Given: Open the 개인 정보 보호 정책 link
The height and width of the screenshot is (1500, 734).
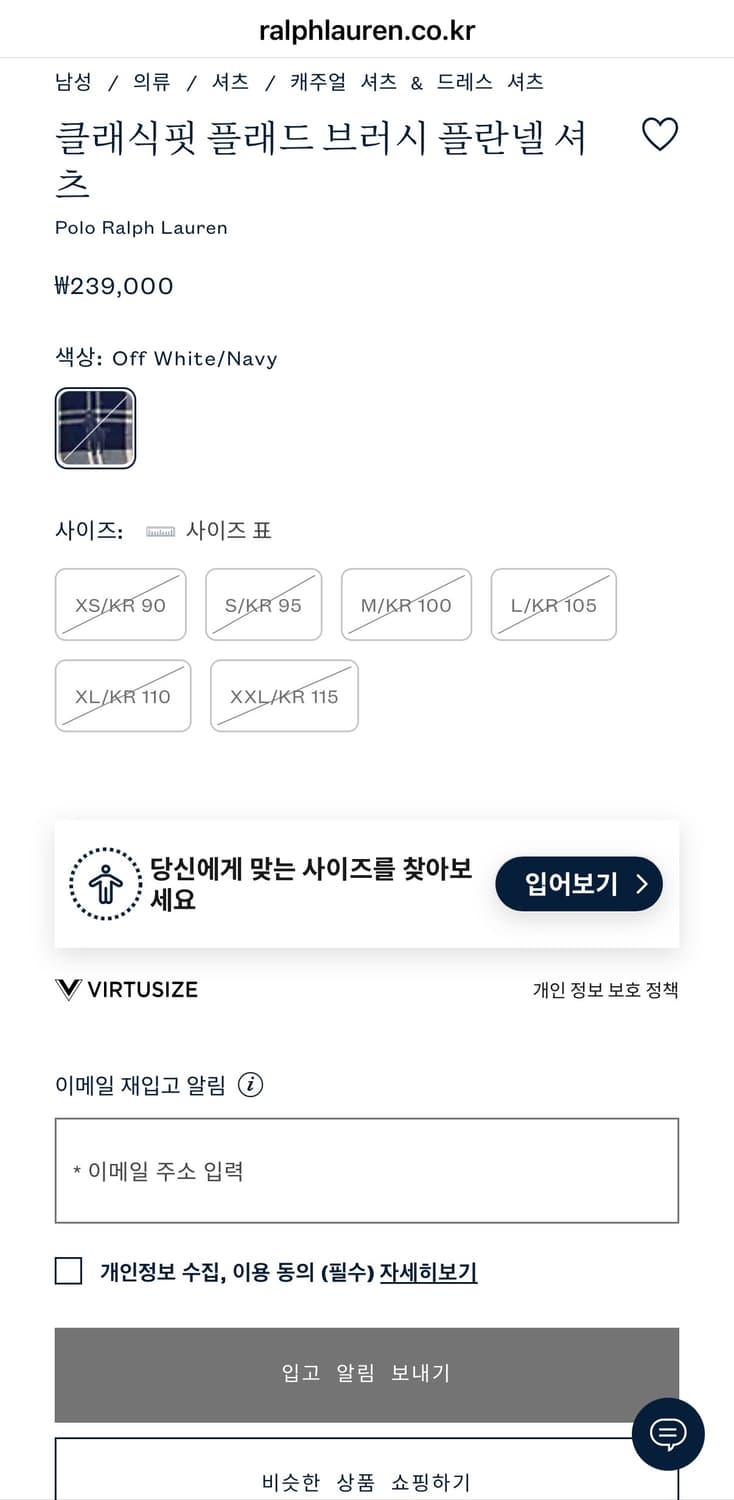Looking at the screenshot, I should pos(605,989).
